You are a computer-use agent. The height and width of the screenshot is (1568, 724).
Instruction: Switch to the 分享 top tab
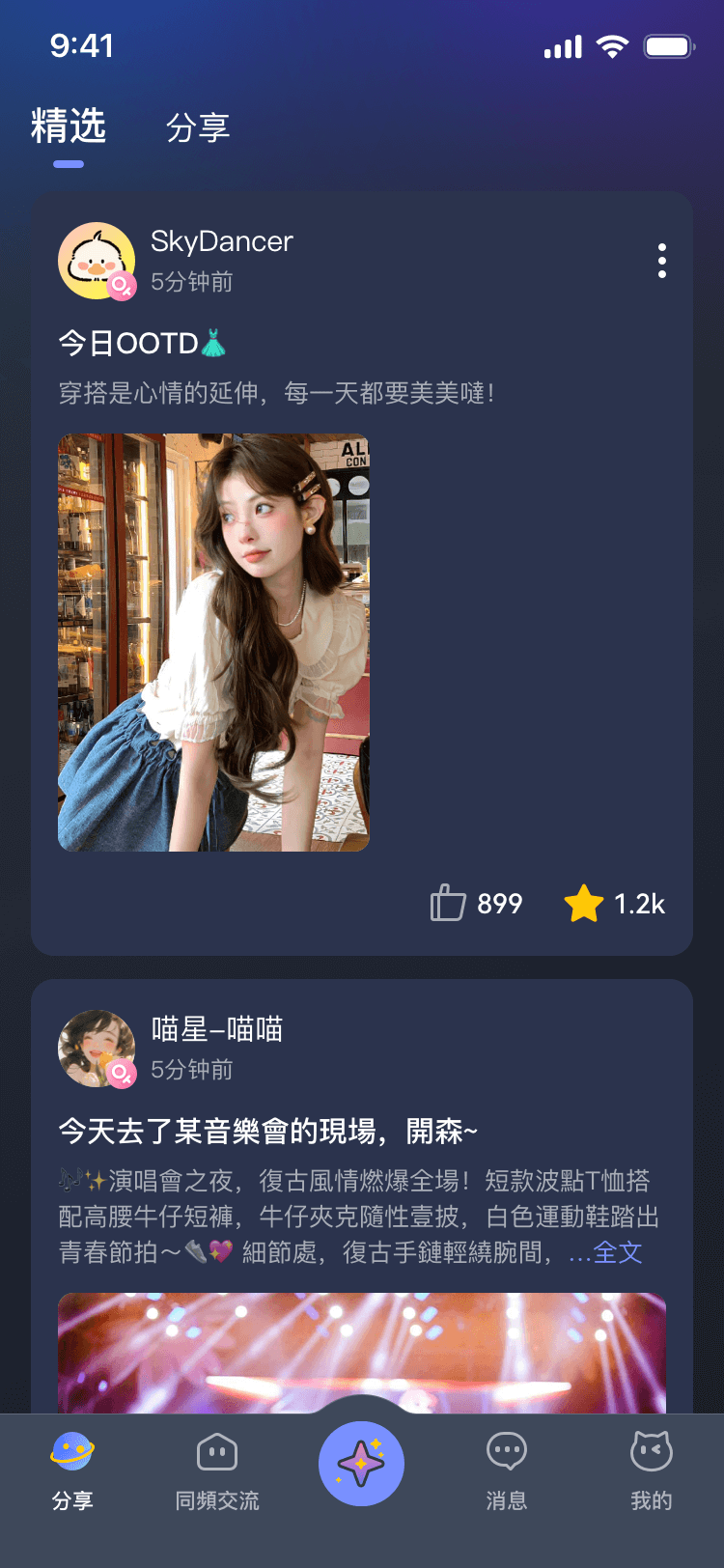198,127
